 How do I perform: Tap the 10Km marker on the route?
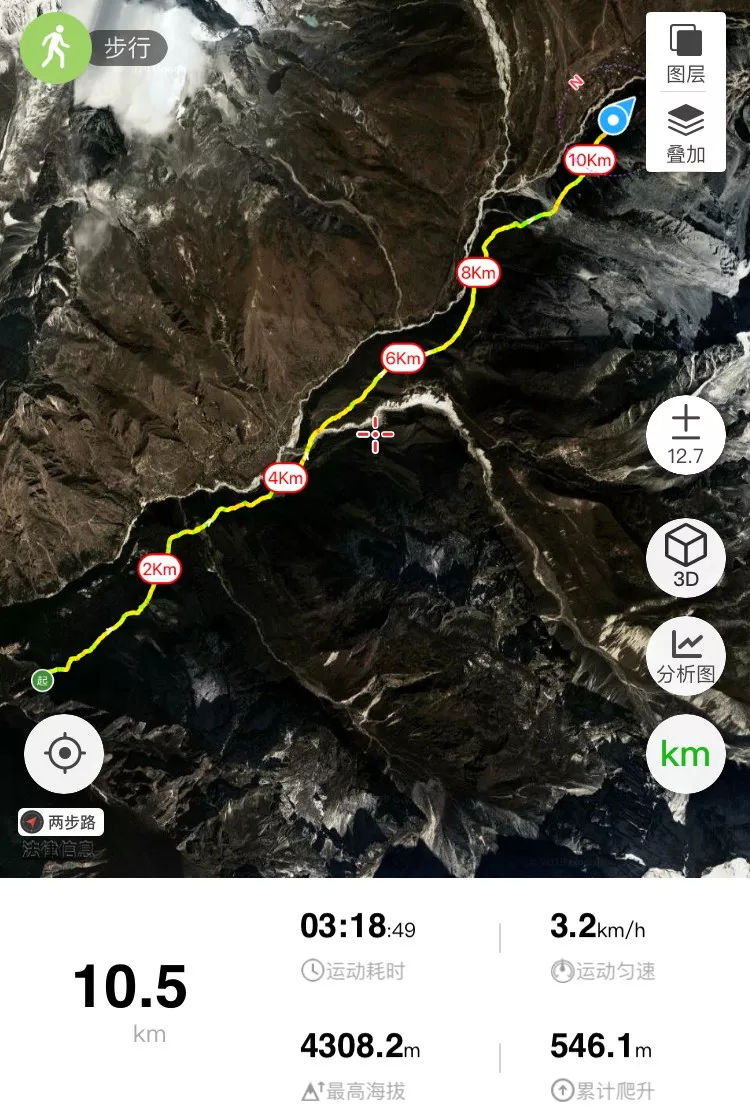coord(589,159)
